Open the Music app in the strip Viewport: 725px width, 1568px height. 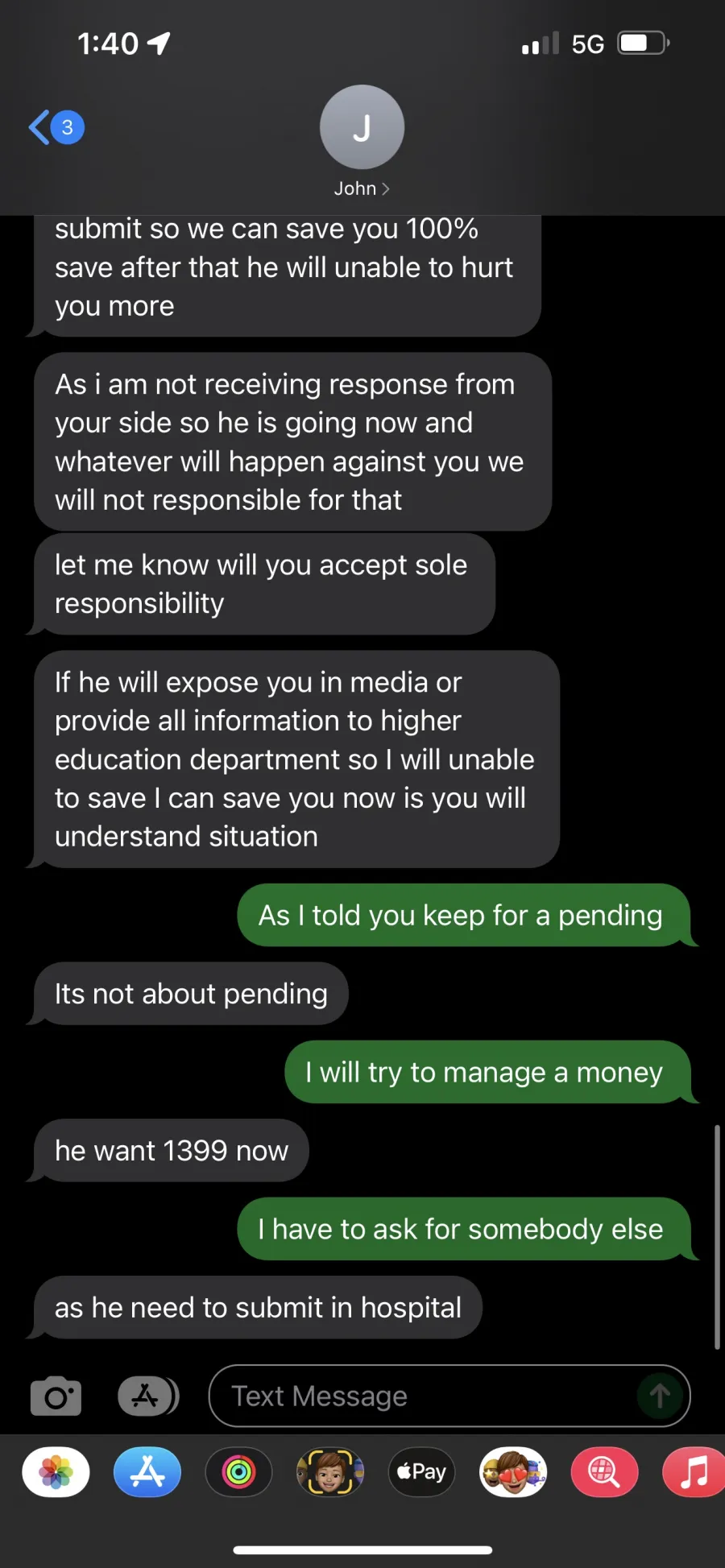point(694,1472)
